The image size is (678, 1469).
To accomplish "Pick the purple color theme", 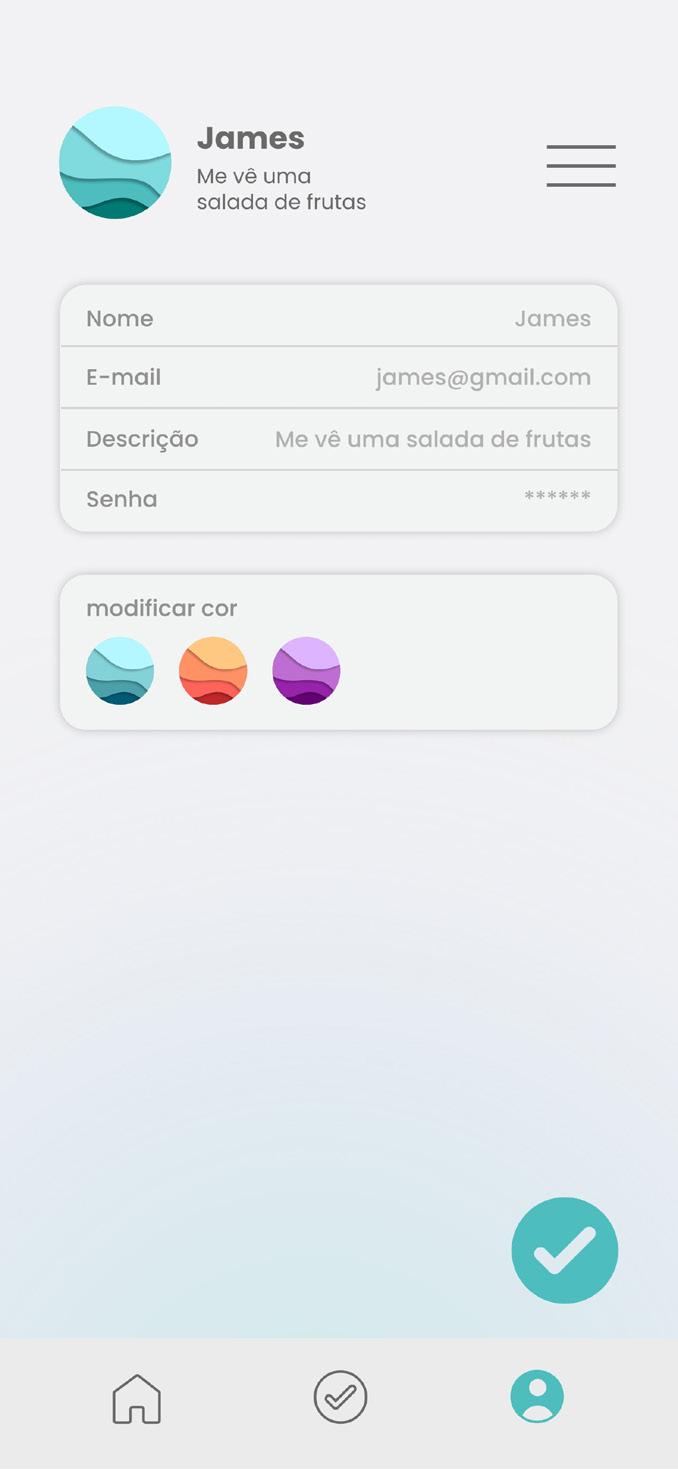I will pos(306,671).
